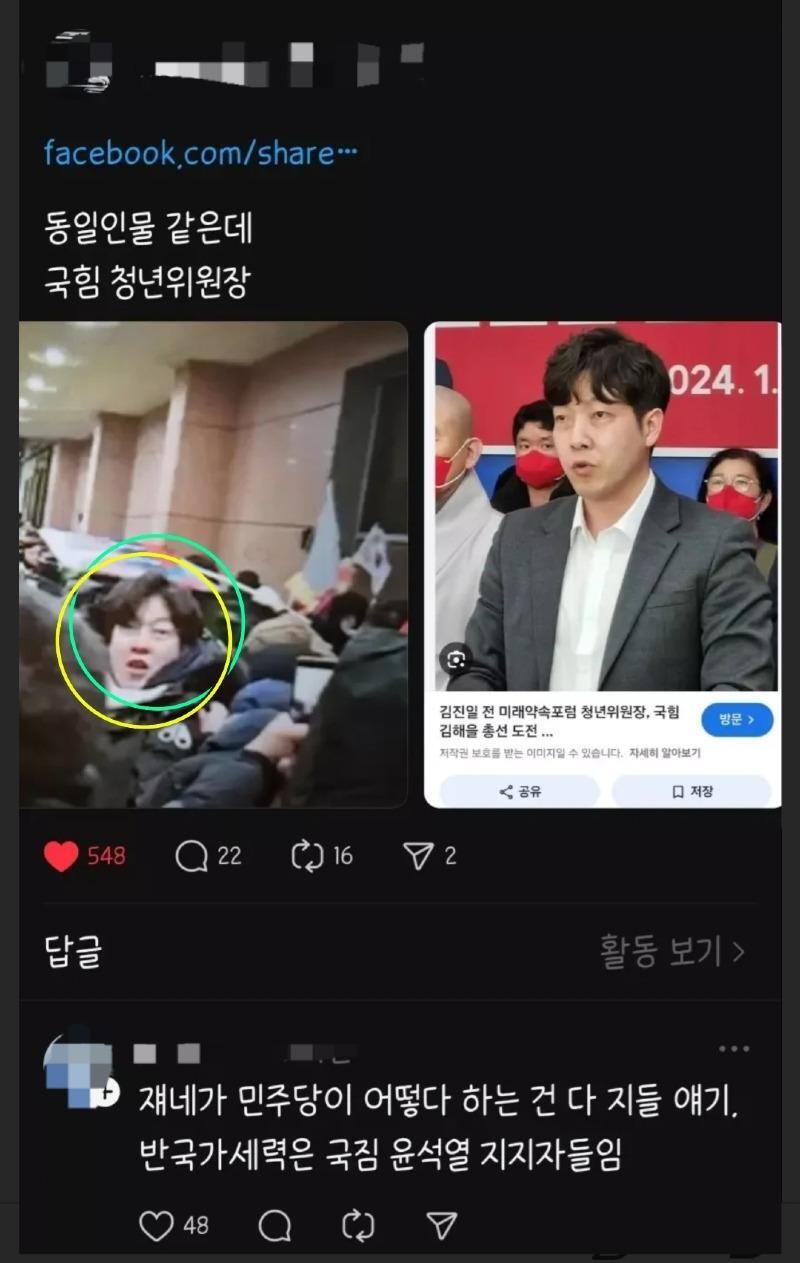Open 활동 보기 to view activity
The width and height of the screenshot is (800, 1263).
click(x=673, y=951)
